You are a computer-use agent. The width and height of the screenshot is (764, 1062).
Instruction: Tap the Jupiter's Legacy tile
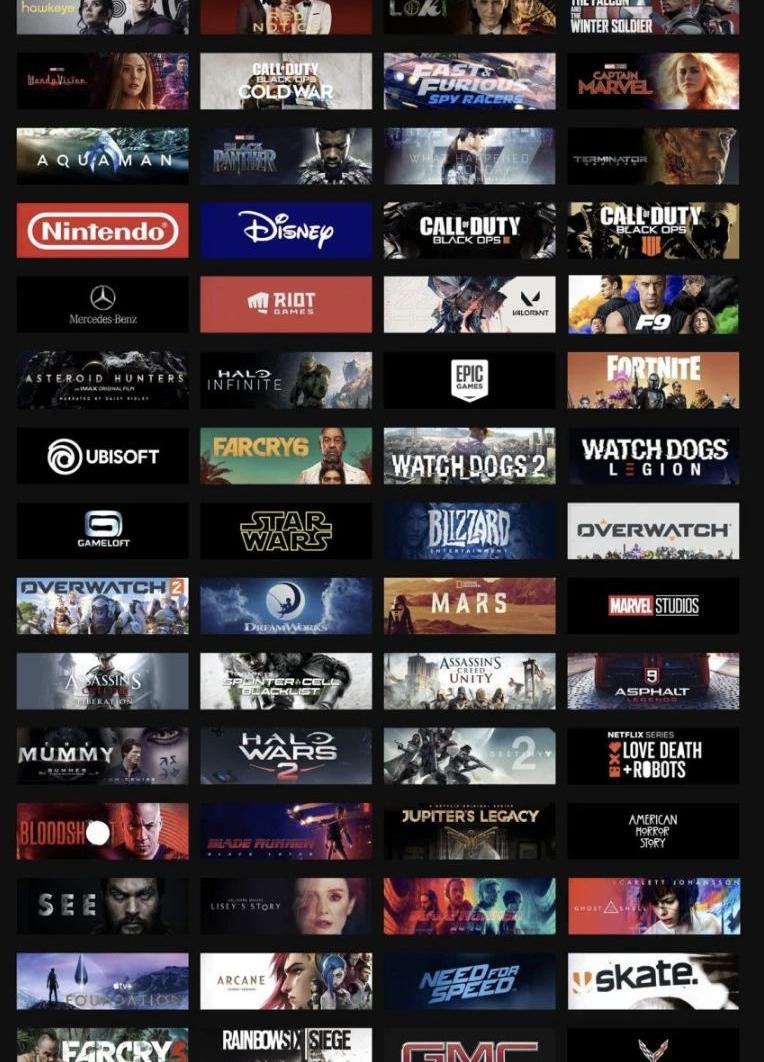[469, 831]
